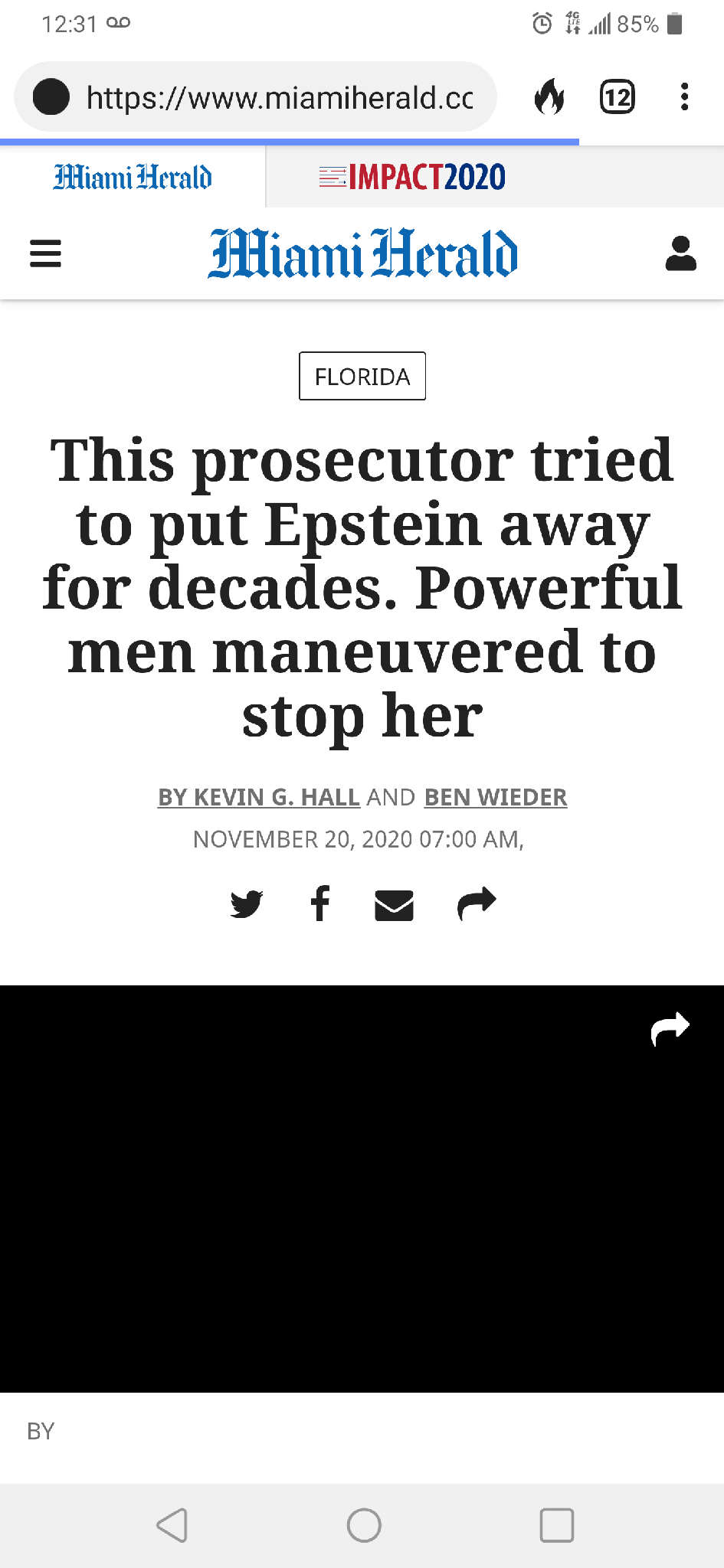Open the user account profile icon

680,253
